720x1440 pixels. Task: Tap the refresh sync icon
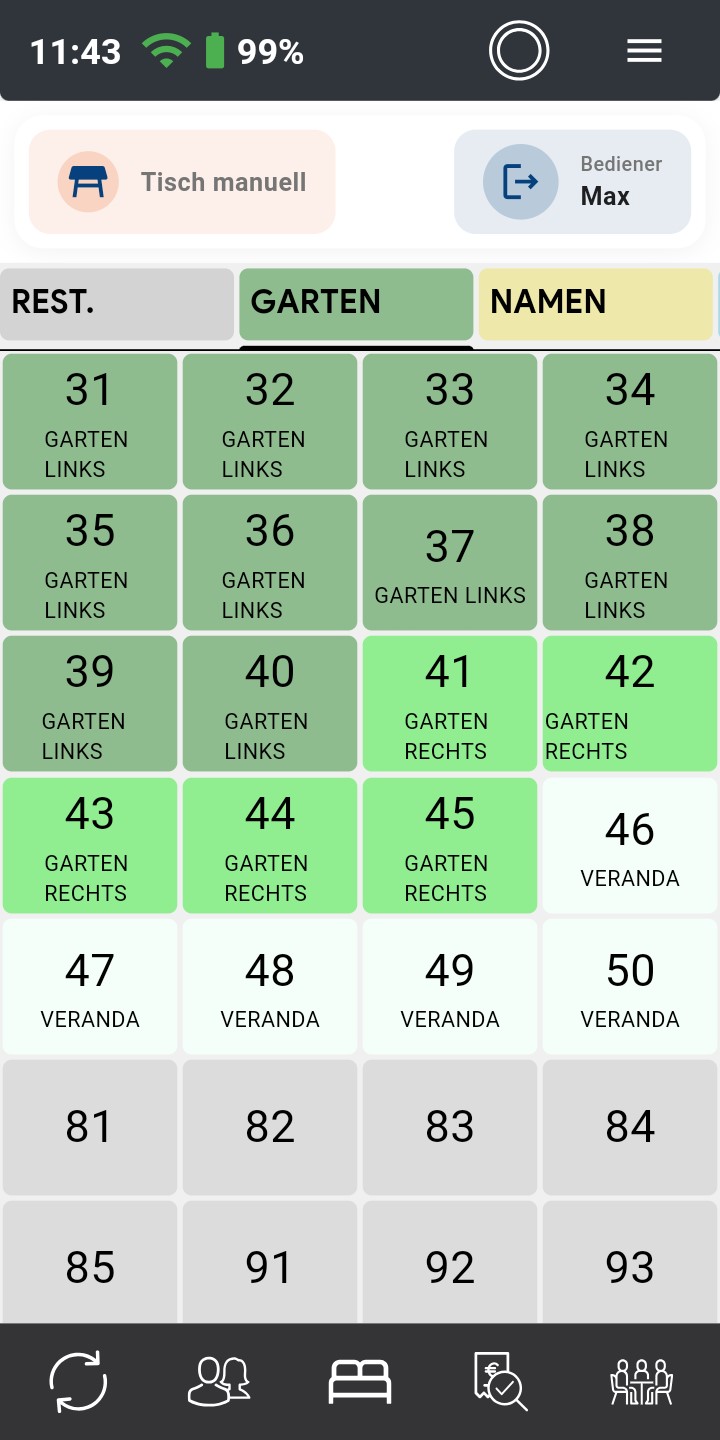78,1382
